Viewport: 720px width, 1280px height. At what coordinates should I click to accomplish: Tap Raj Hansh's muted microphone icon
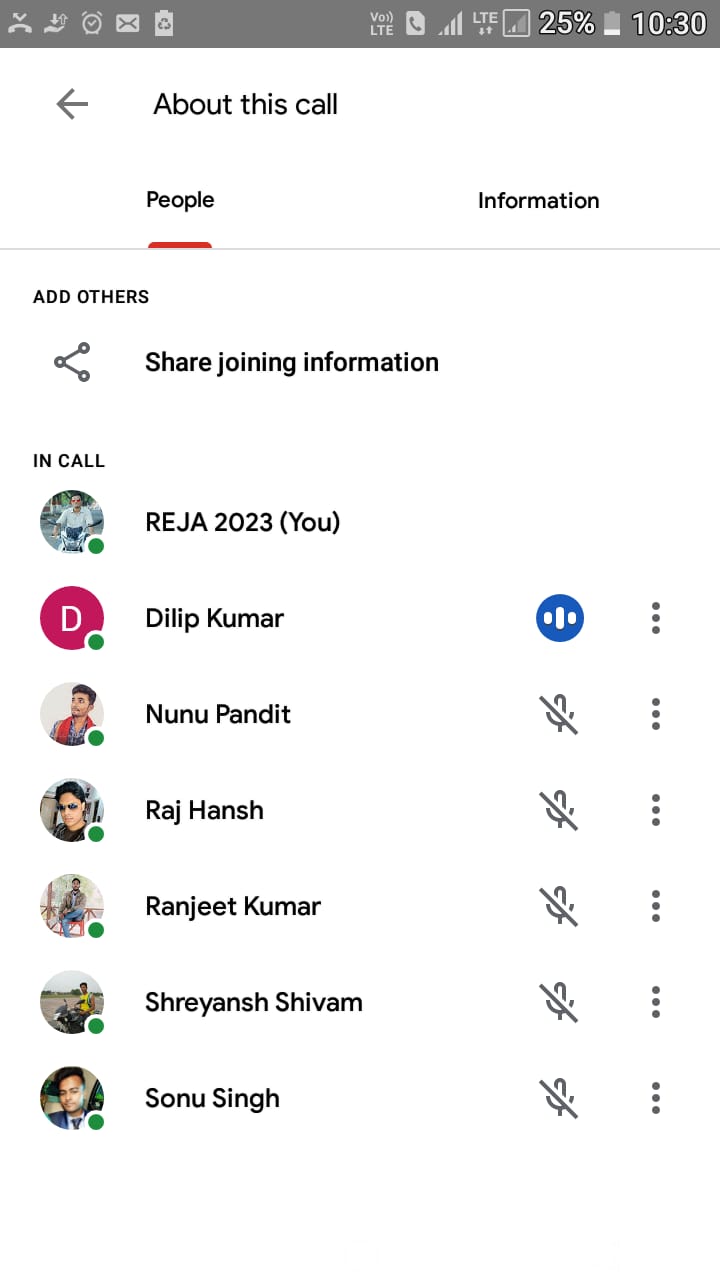tap(560, 810)
